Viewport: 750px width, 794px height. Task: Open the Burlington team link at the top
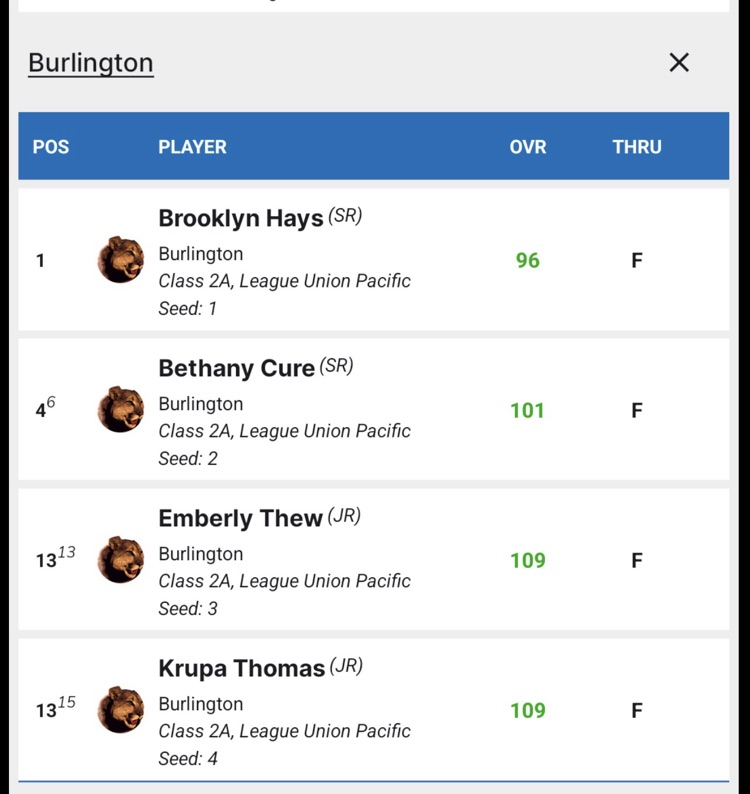click(x=90, y=62)
